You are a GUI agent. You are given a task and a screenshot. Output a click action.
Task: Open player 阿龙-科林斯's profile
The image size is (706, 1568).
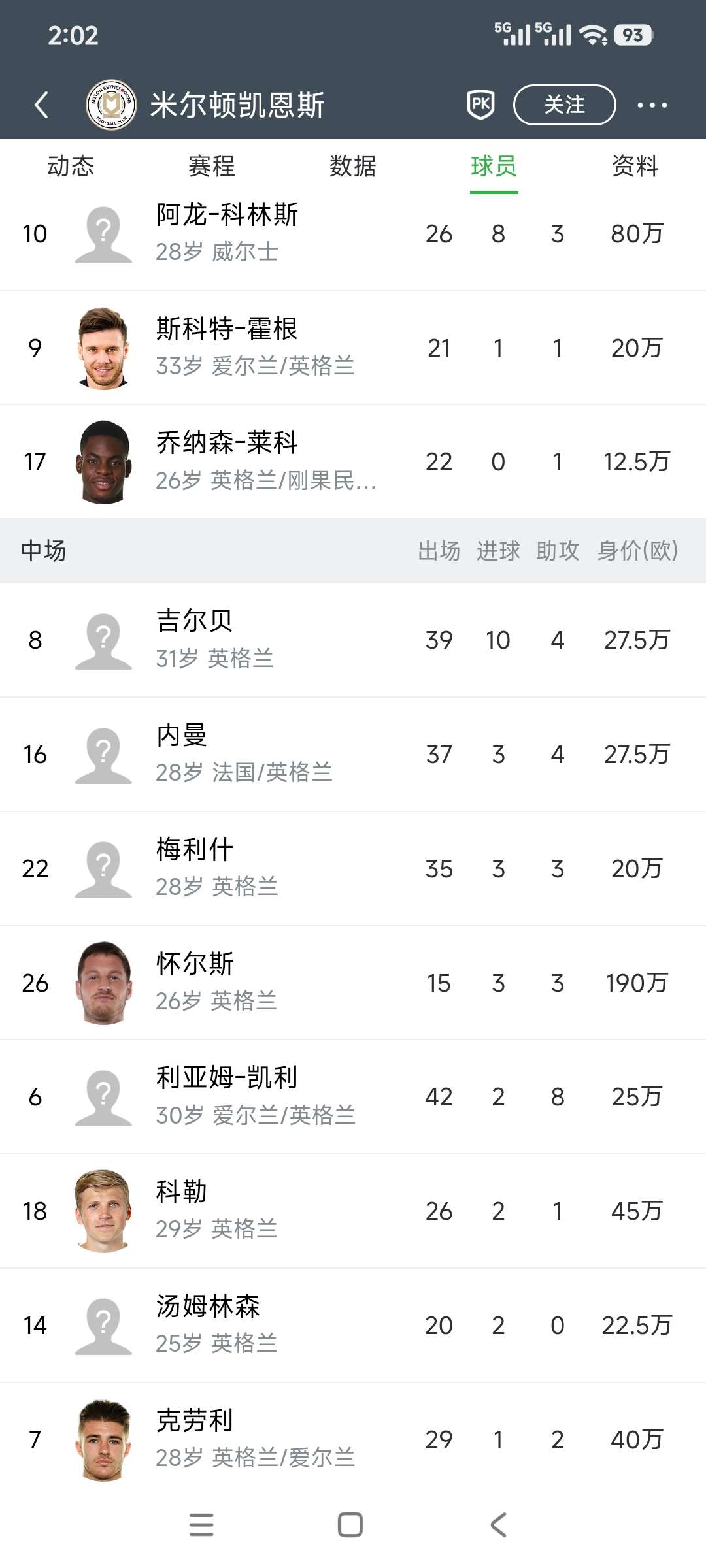227,233
